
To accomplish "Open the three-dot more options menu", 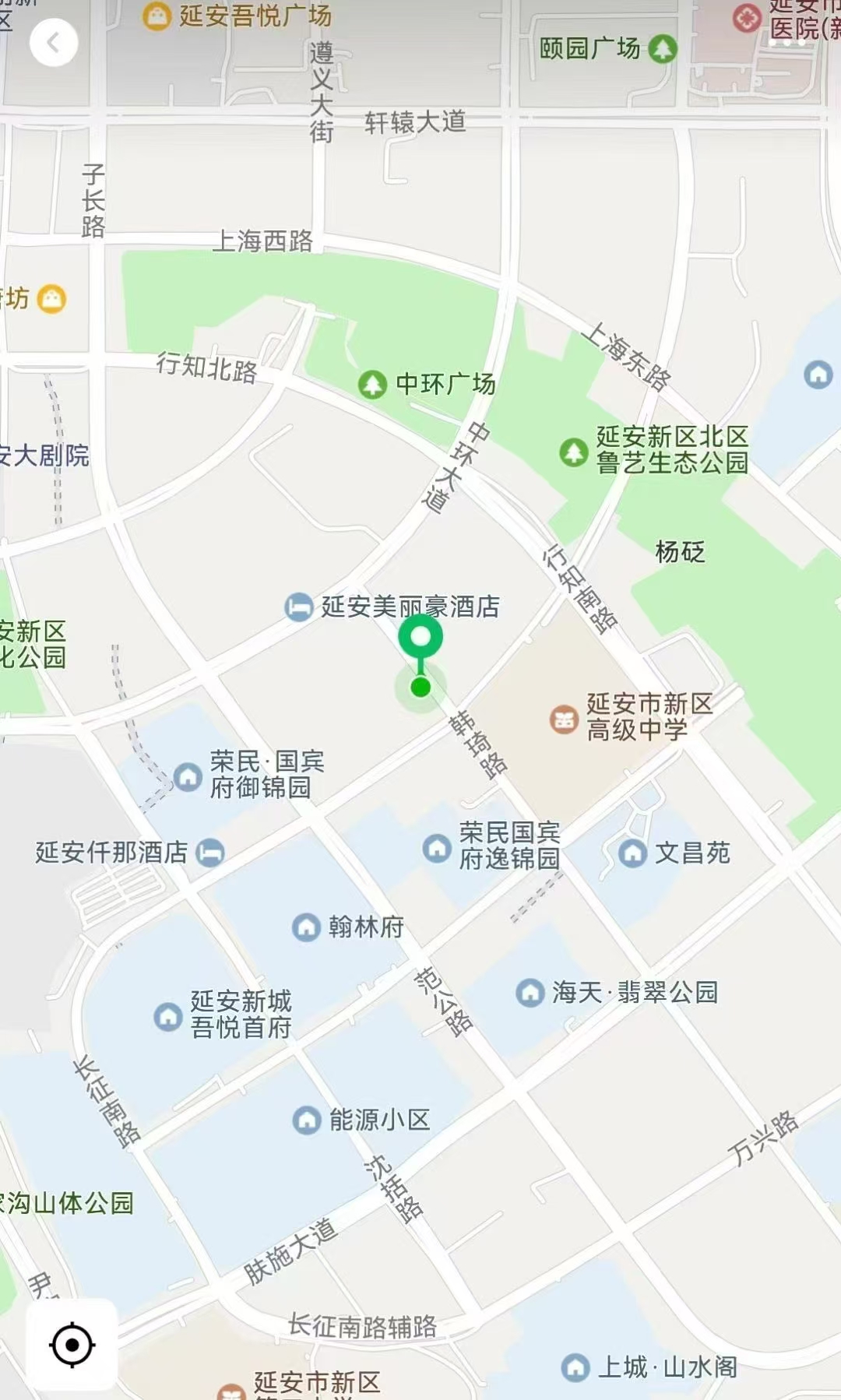I will (x=788, y=42).
